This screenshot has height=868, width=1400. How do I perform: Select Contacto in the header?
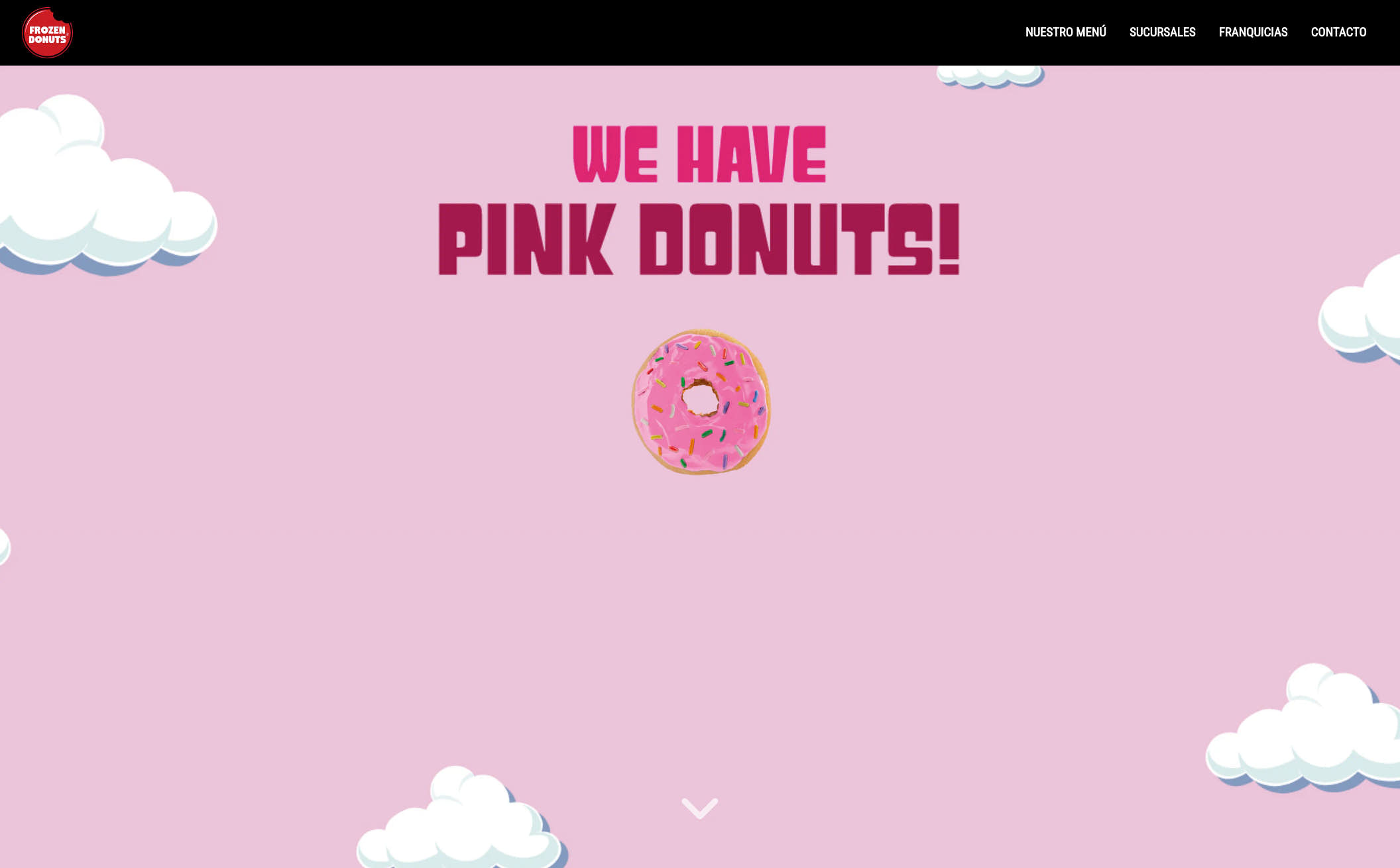[x=1338, y=32]
